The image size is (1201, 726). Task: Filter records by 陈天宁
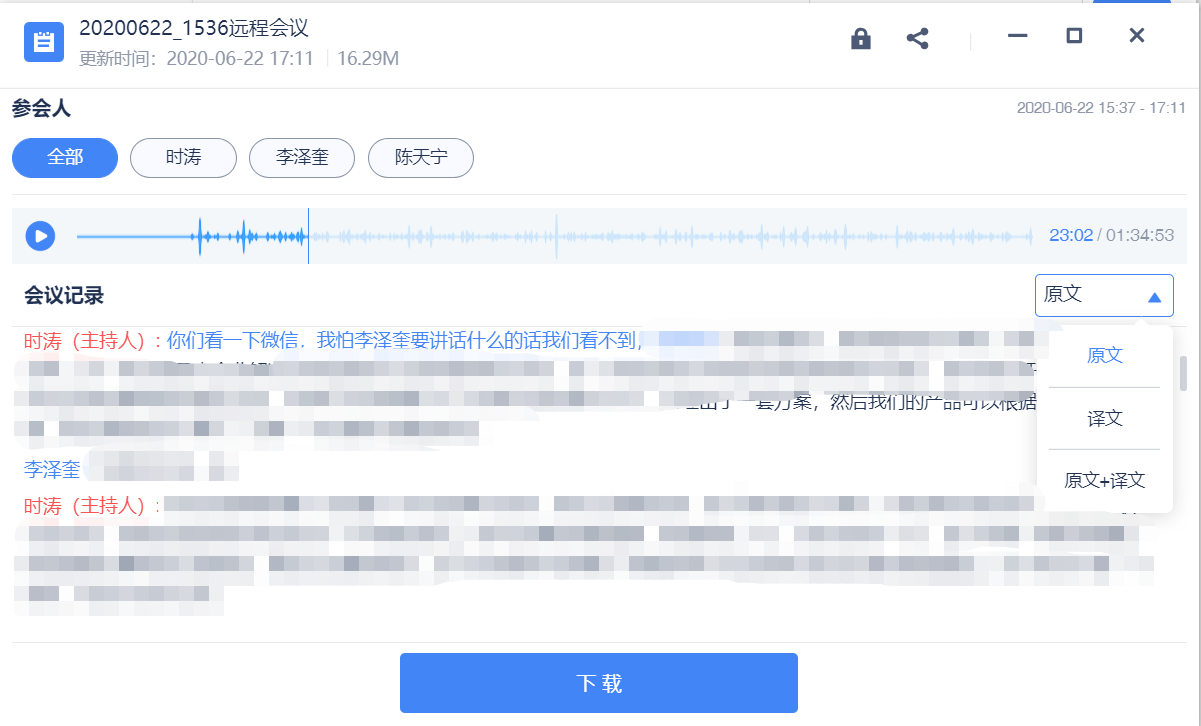tap(421, 158)
